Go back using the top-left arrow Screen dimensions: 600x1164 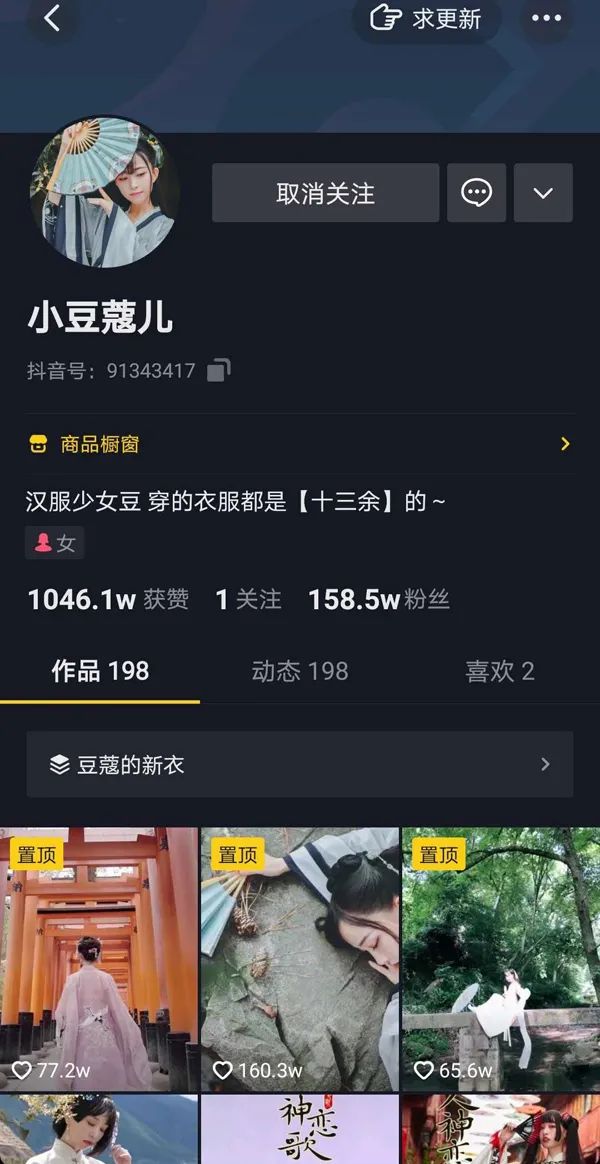click(52, 18)
